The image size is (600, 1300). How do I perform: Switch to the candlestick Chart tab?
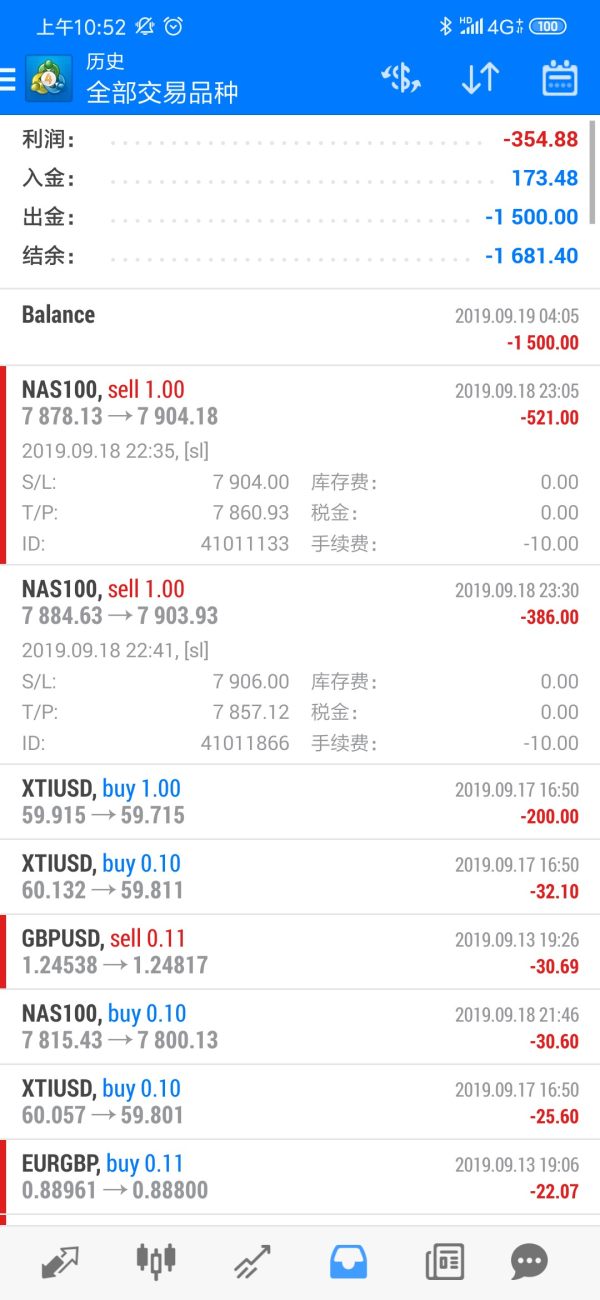coord(156,1261)
